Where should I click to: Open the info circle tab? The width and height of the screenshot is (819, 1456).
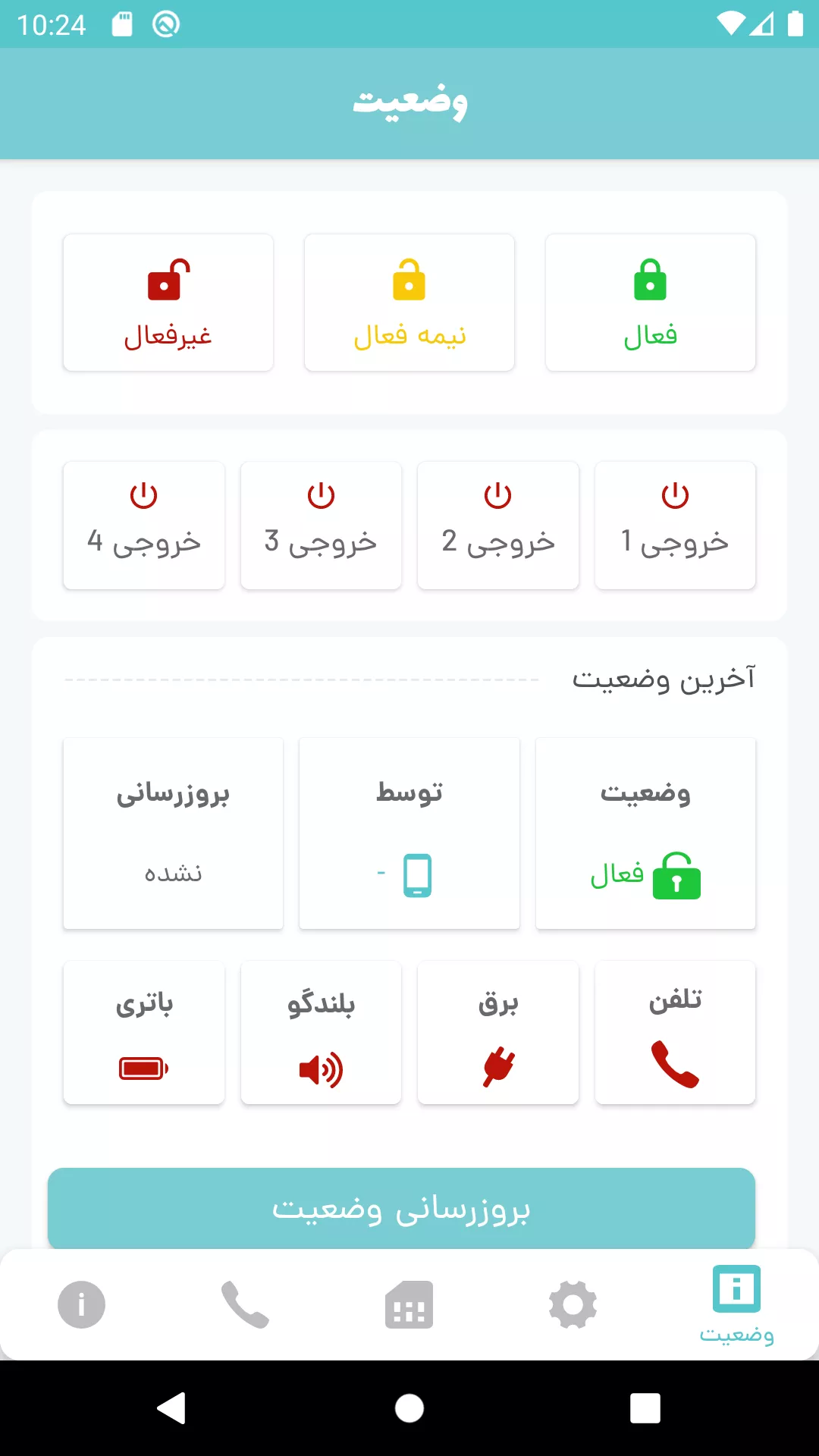pyautogui.click(x=81, y=1304)
